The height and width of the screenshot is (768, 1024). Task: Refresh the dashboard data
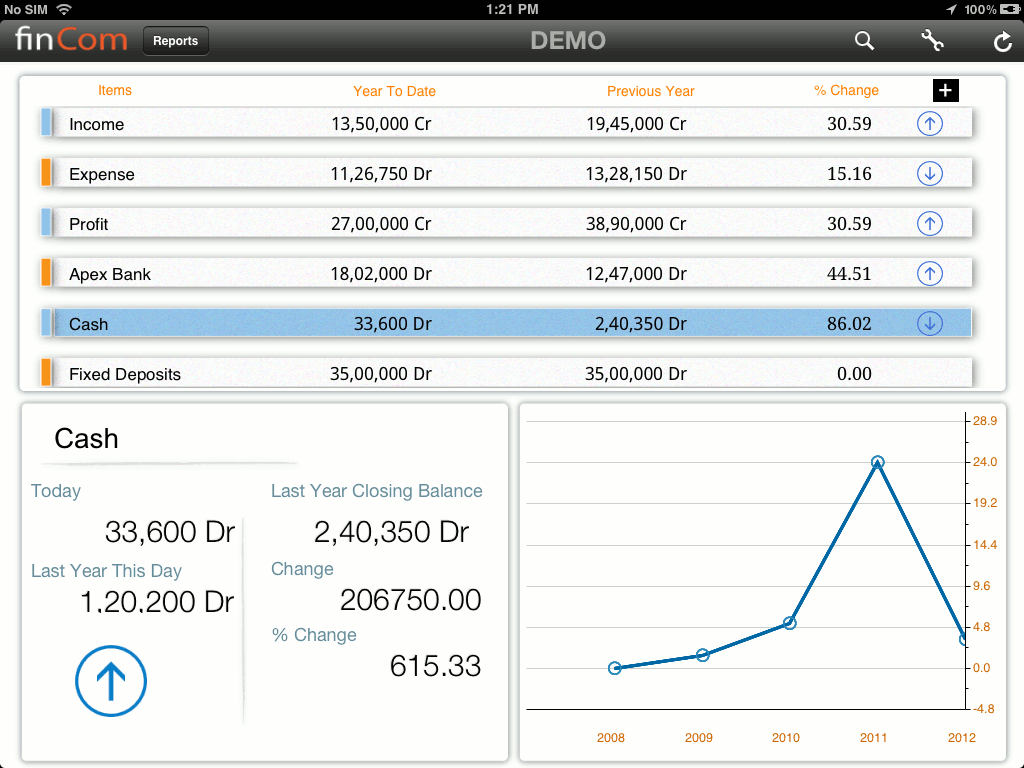click(x=1002, y=41)
